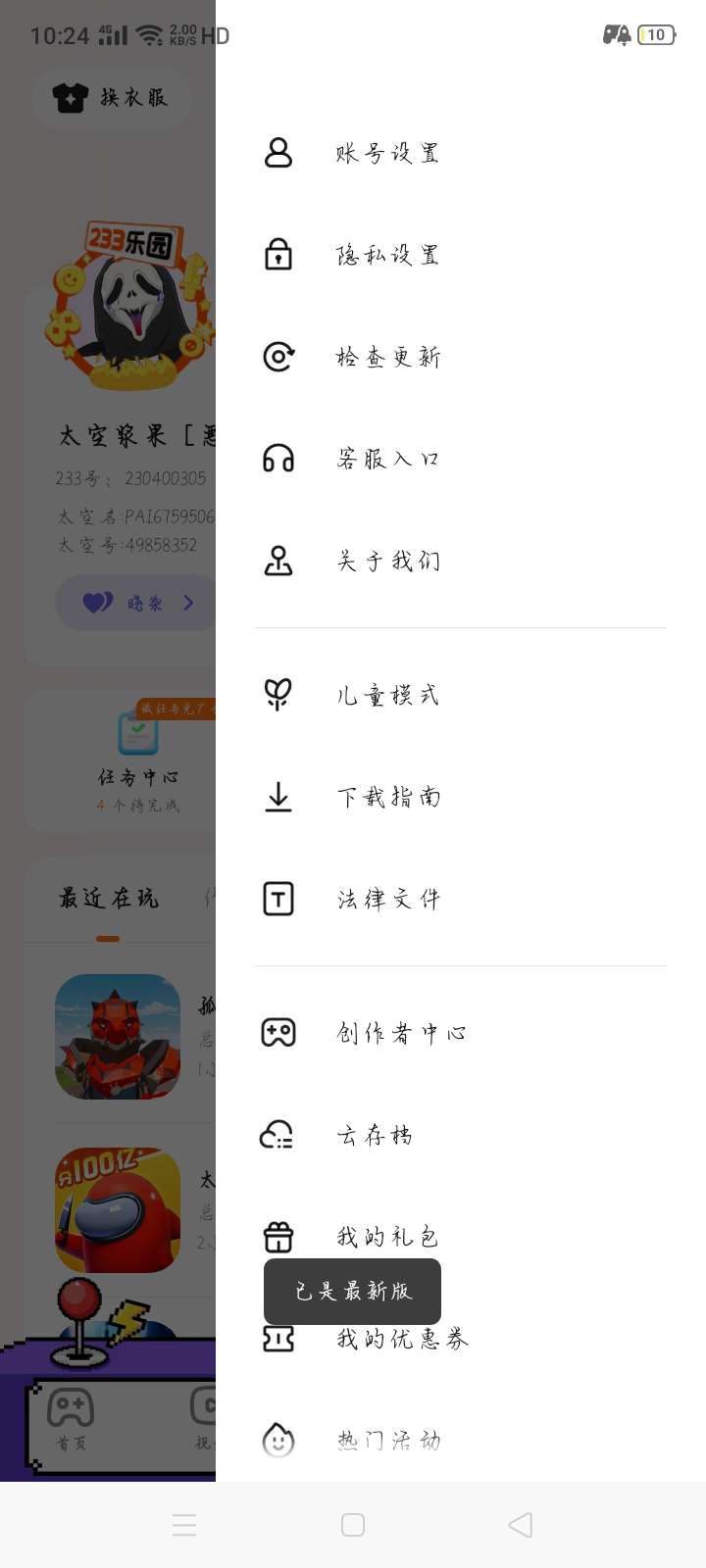Open 隐私设置 privacy settings
Viewport: 706px width, 1568px height.
click(x=386, y=255)
